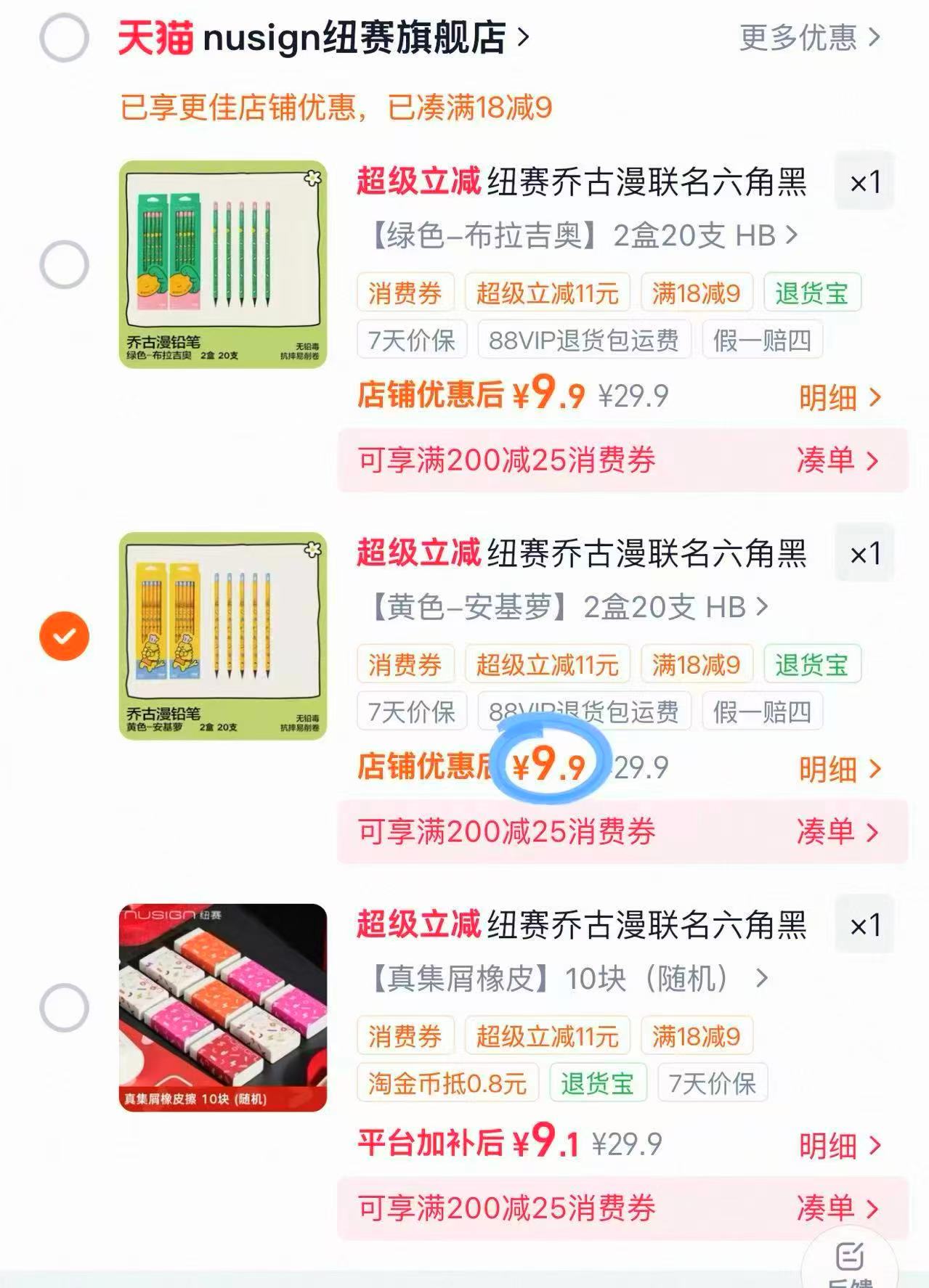929x1288 pixels.
Task: Open the green 乔古漫铅笔 product image
Action: pos(223,264)
